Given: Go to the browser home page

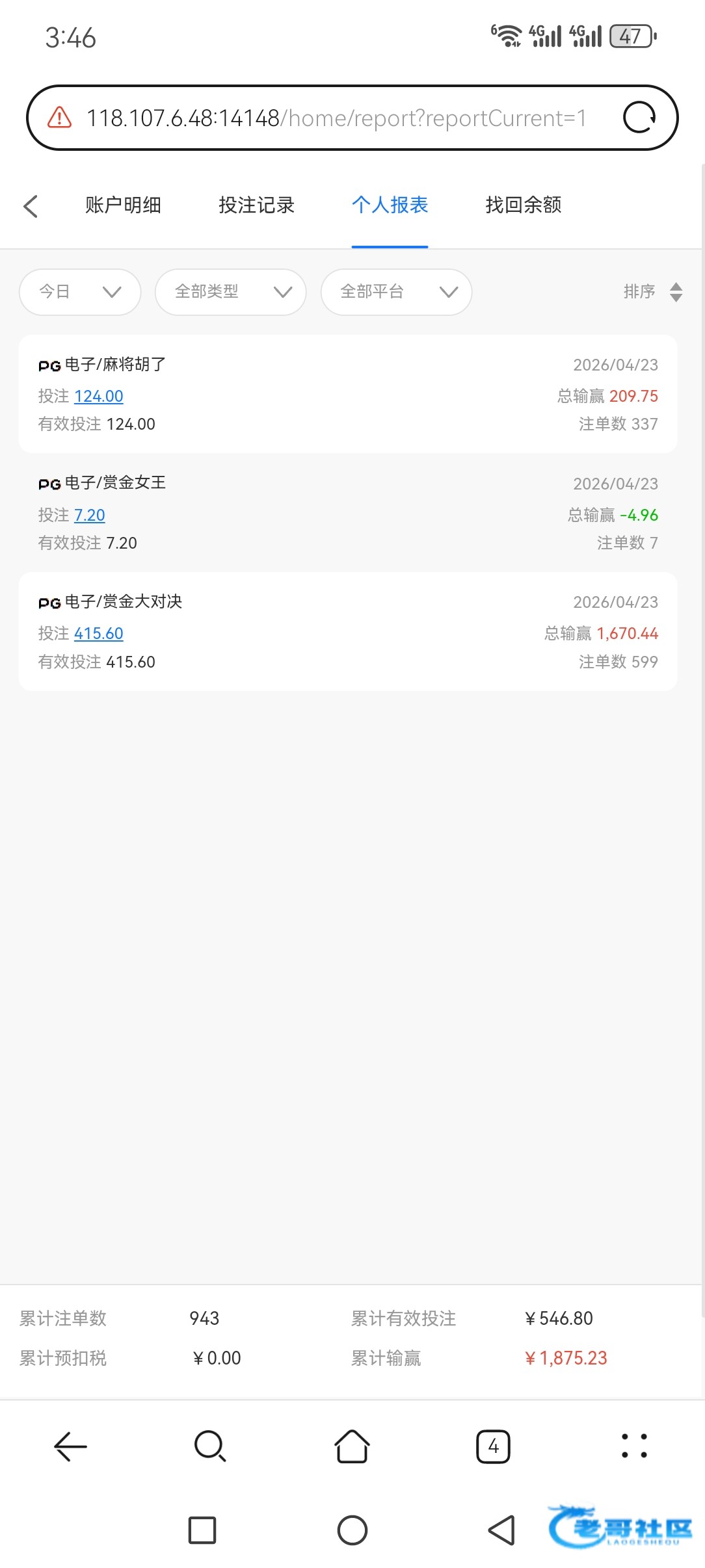Looking at the screenshot, I should tap(352, 1446).
